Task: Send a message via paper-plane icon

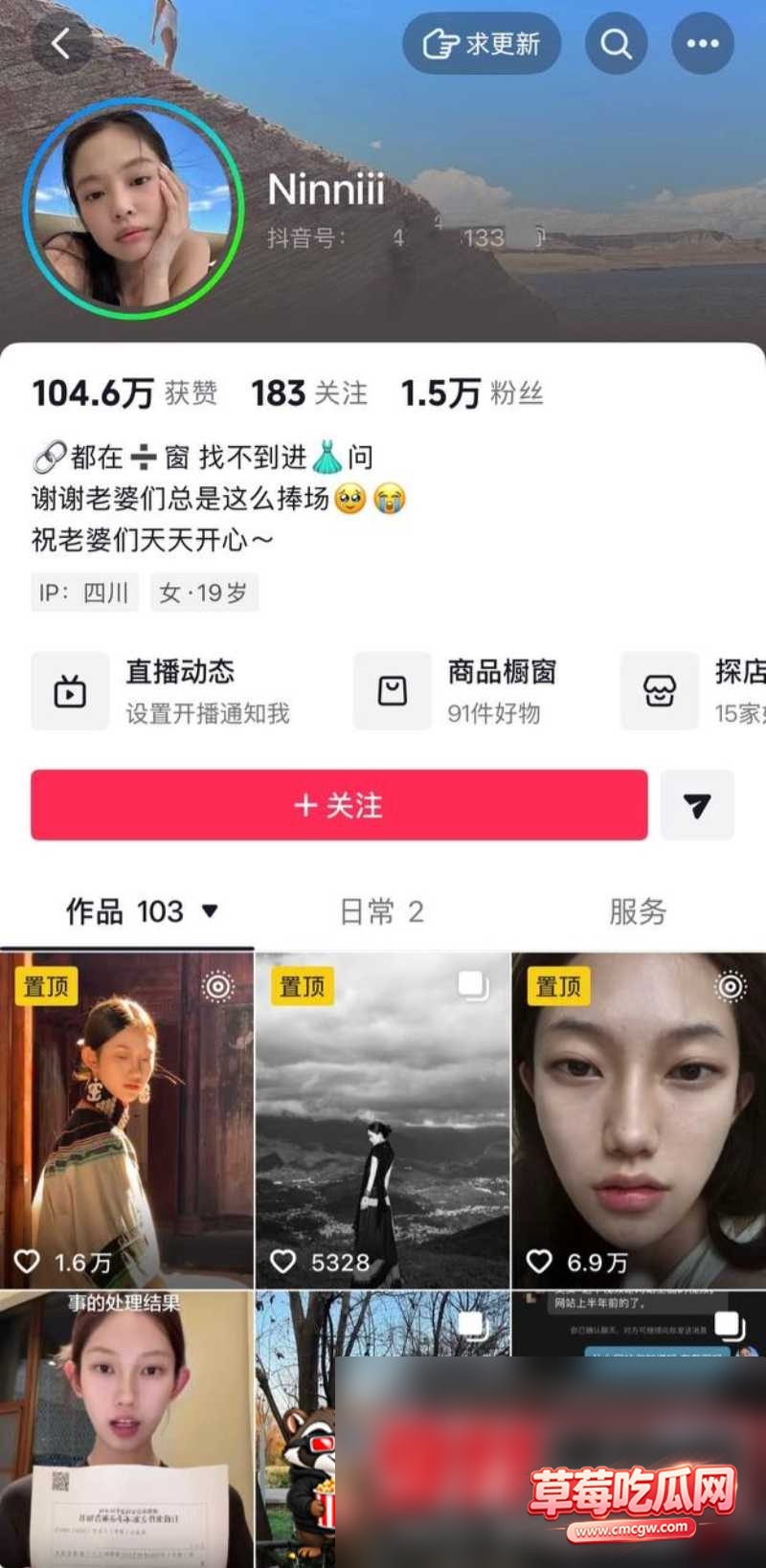Action: point(697,805)
